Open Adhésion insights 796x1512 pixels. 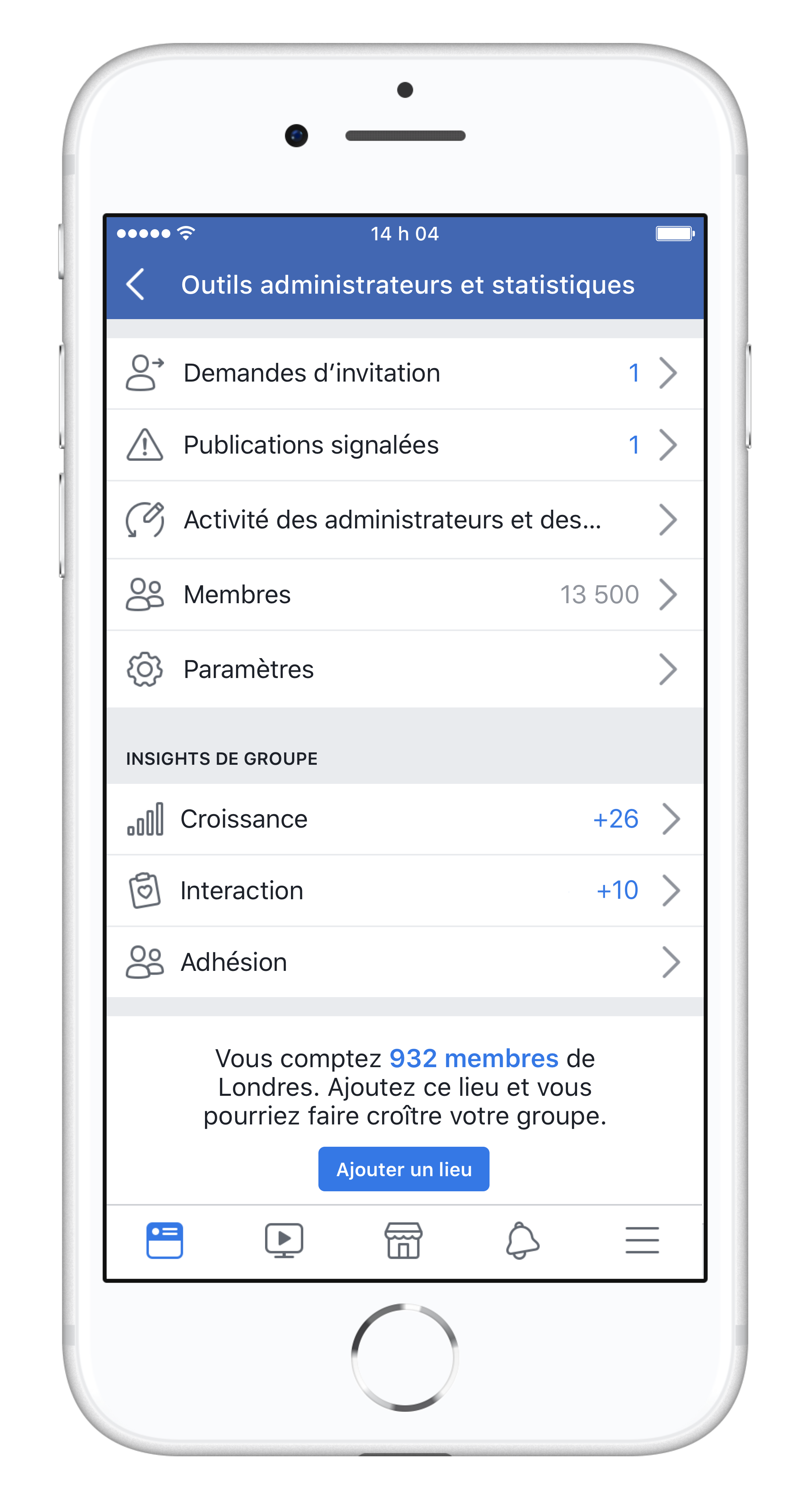pos(404,962)
